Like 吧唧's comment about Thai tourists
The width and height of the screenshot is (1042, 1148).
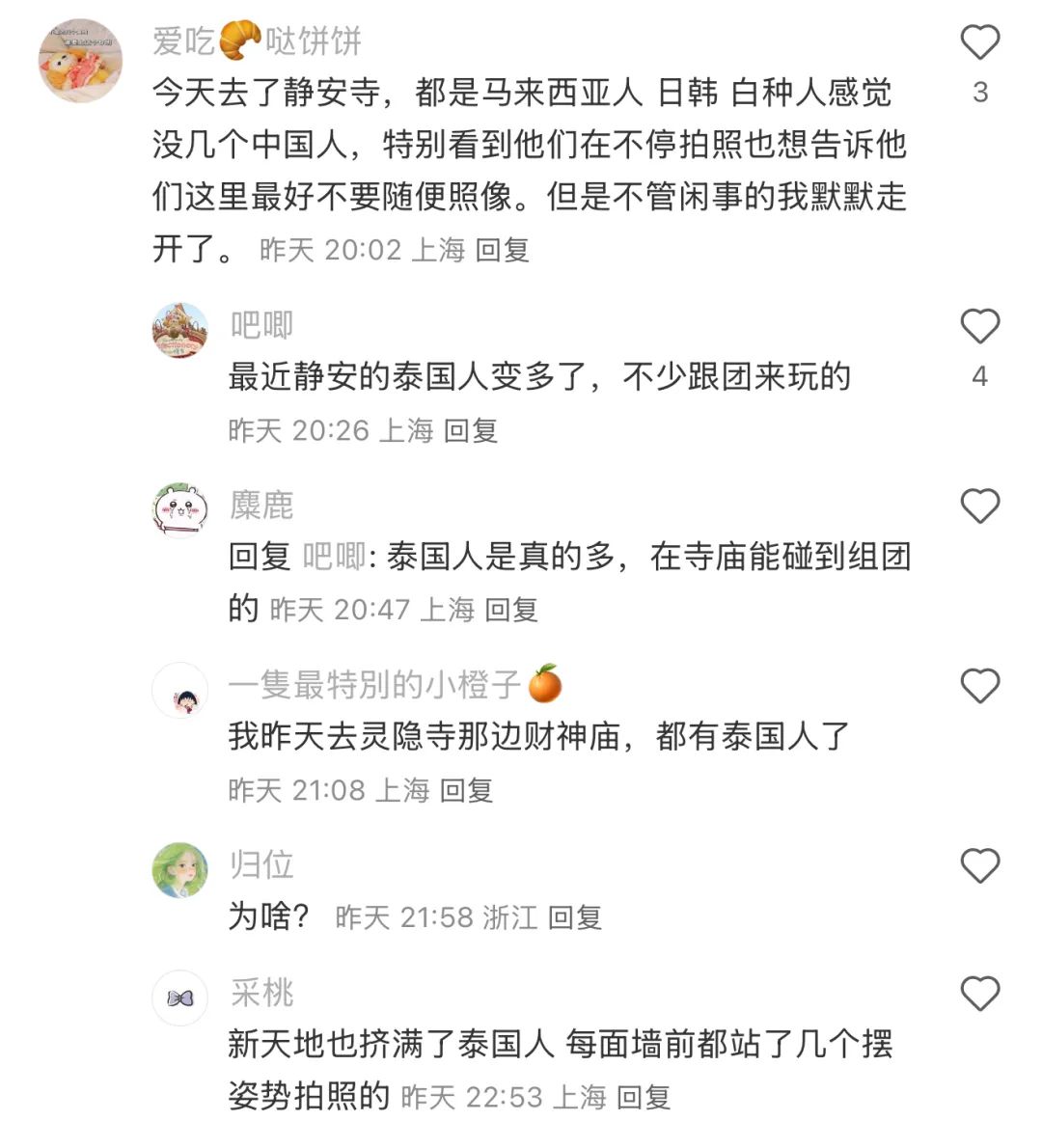pyautogui.click(x=979, y=327)
